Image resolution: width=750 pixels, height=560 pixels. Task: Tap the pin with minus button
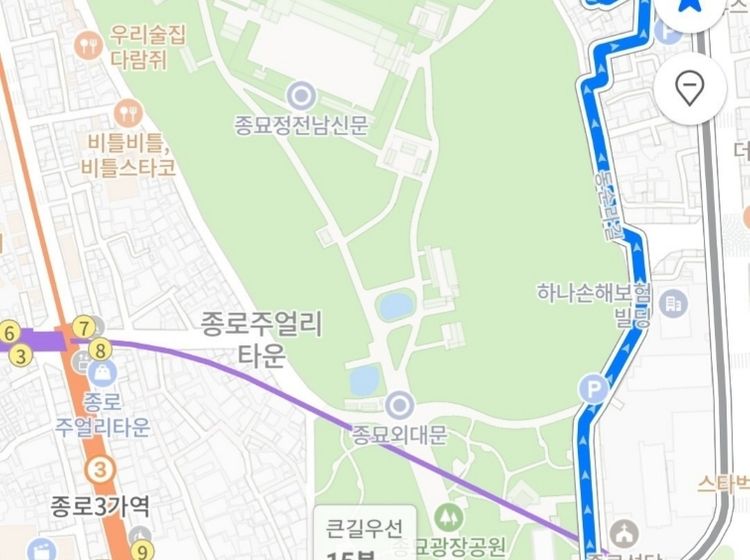(689, 88)
